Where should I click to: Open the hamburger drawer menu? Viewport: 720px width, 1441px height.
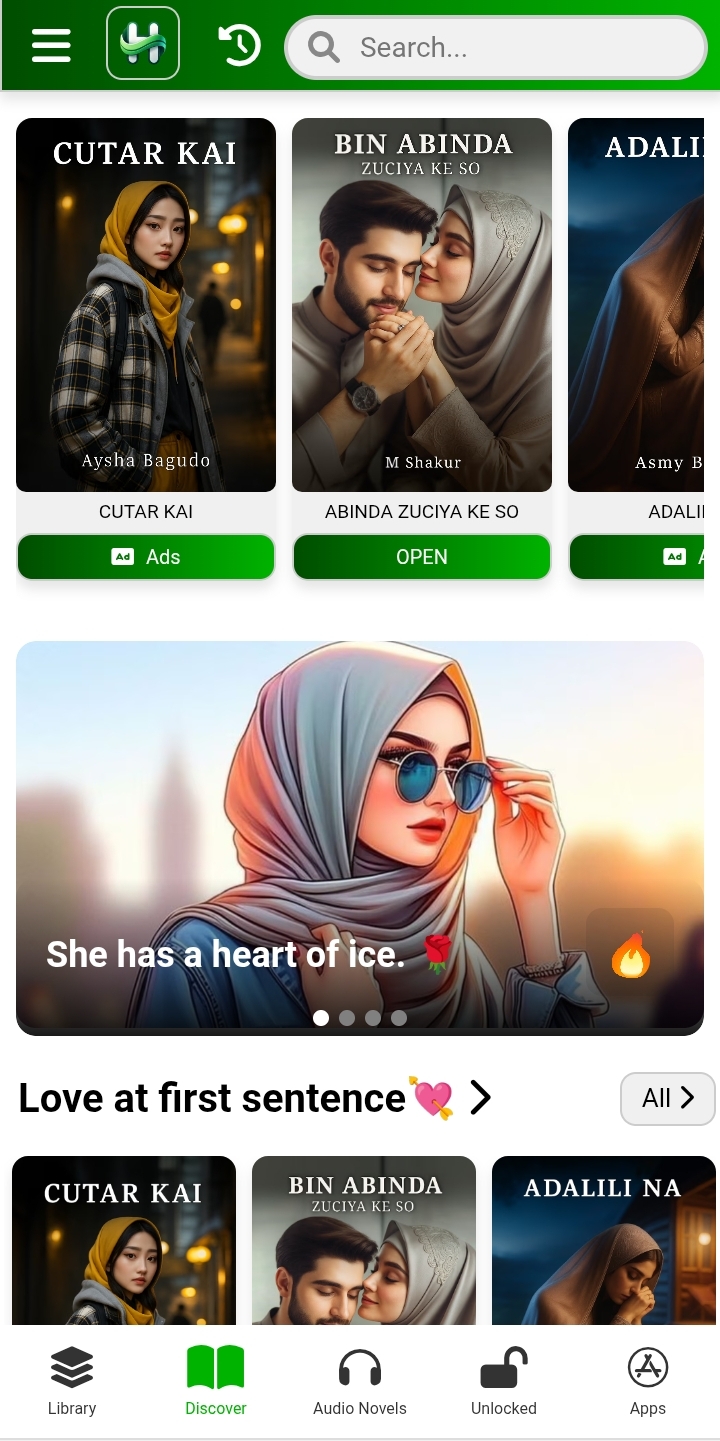pyautogui.click(x=51, y=45)
